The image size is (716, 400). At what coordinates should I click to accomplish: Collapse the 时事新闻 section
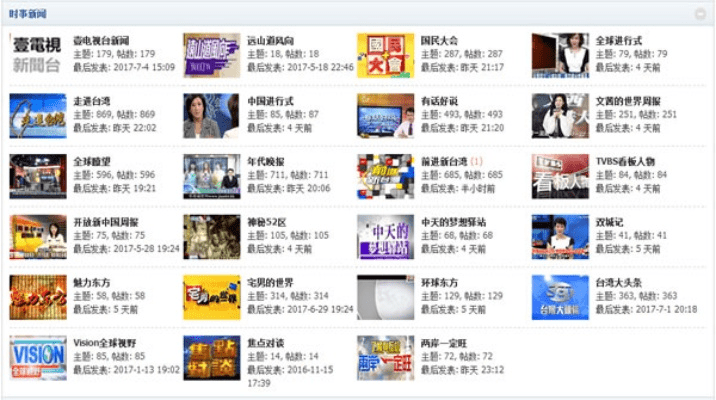click(x=700, y=14)
